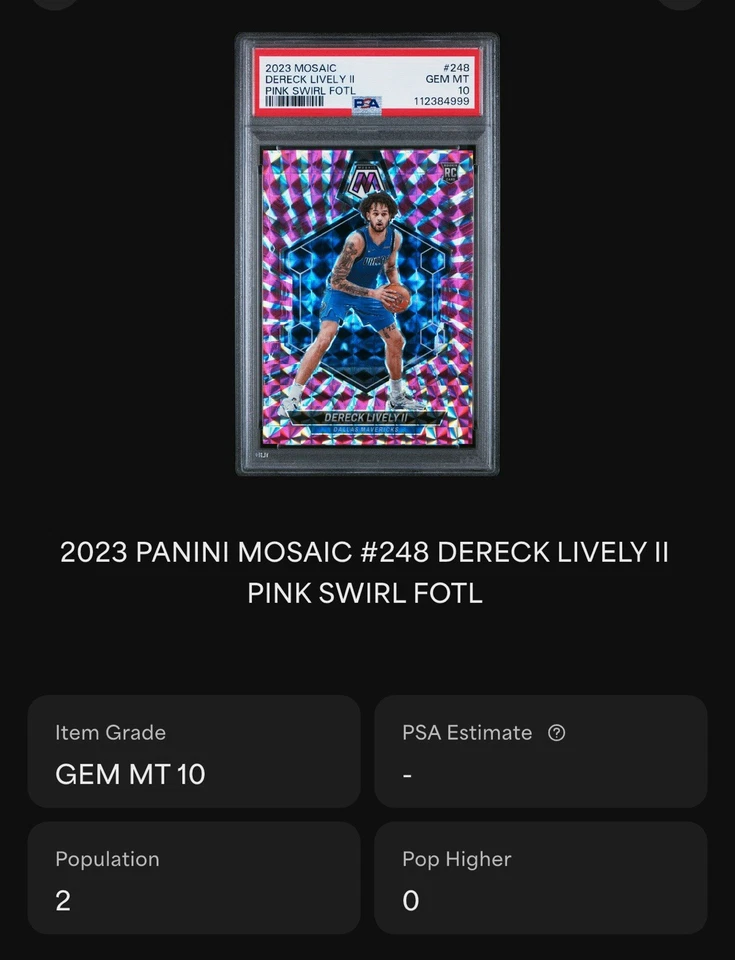
Task: Tap the Population stat tile
Action: click(x=194, y=878)
